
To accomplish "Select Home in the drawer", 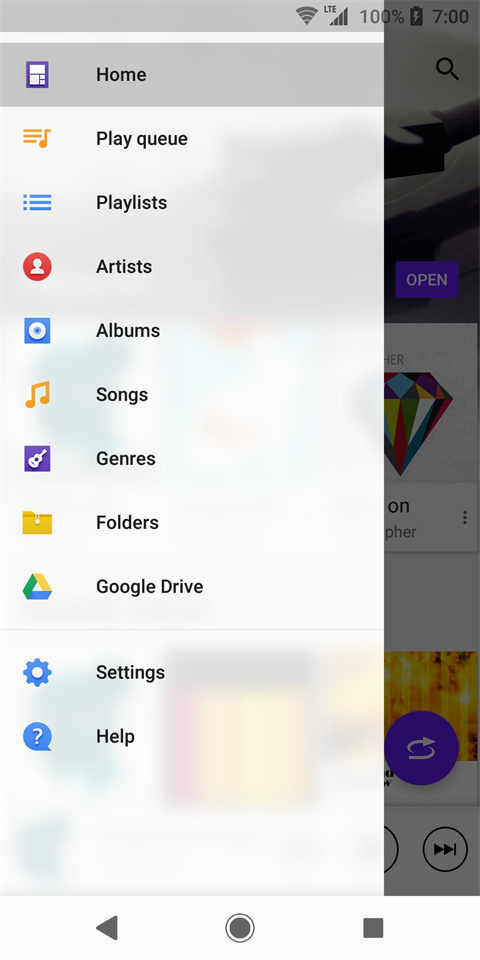I will point(192,75).
